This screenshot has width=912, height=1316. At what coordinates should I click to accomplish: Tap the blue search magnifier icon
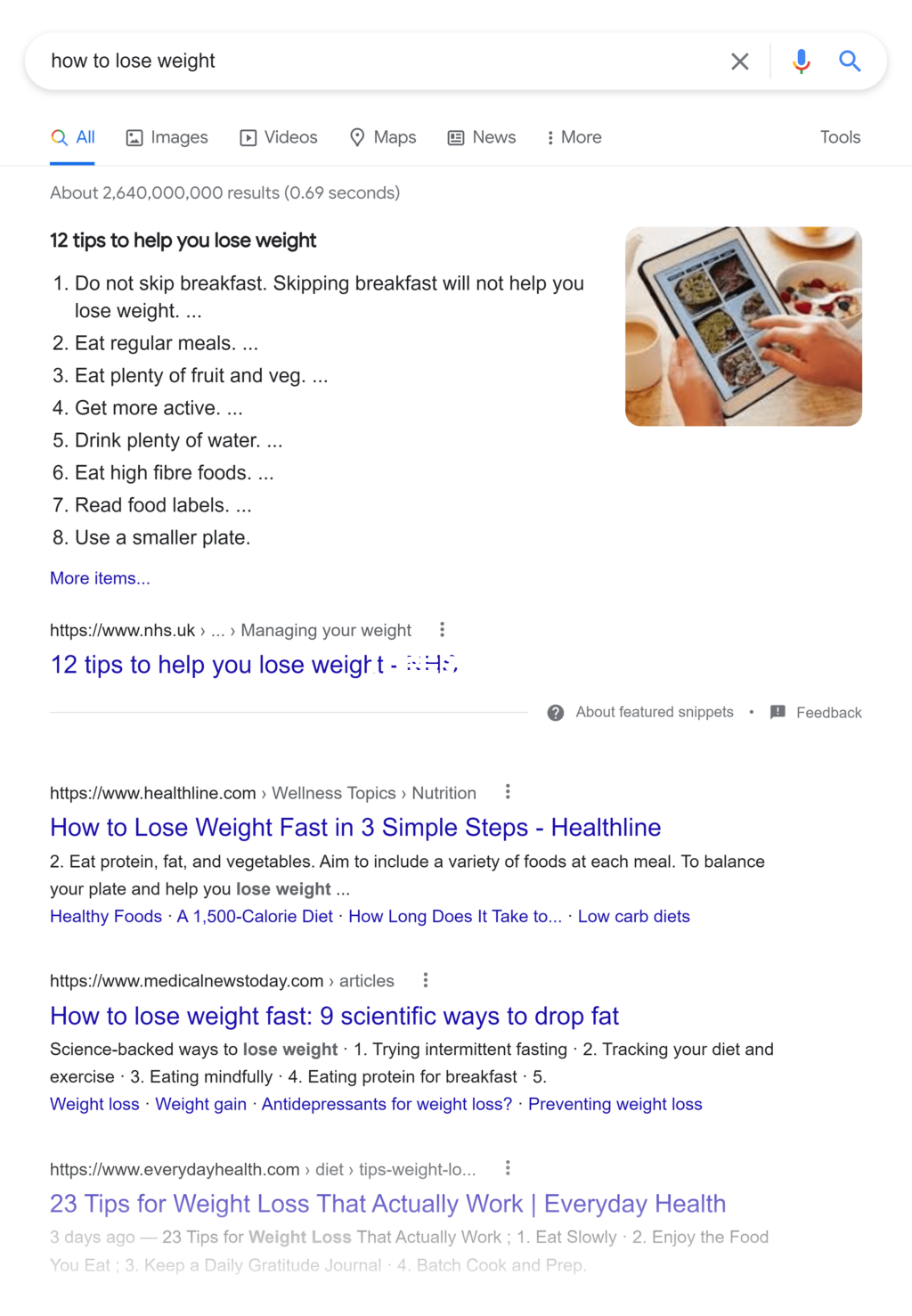pyautogui.click(x=850, y=61)
